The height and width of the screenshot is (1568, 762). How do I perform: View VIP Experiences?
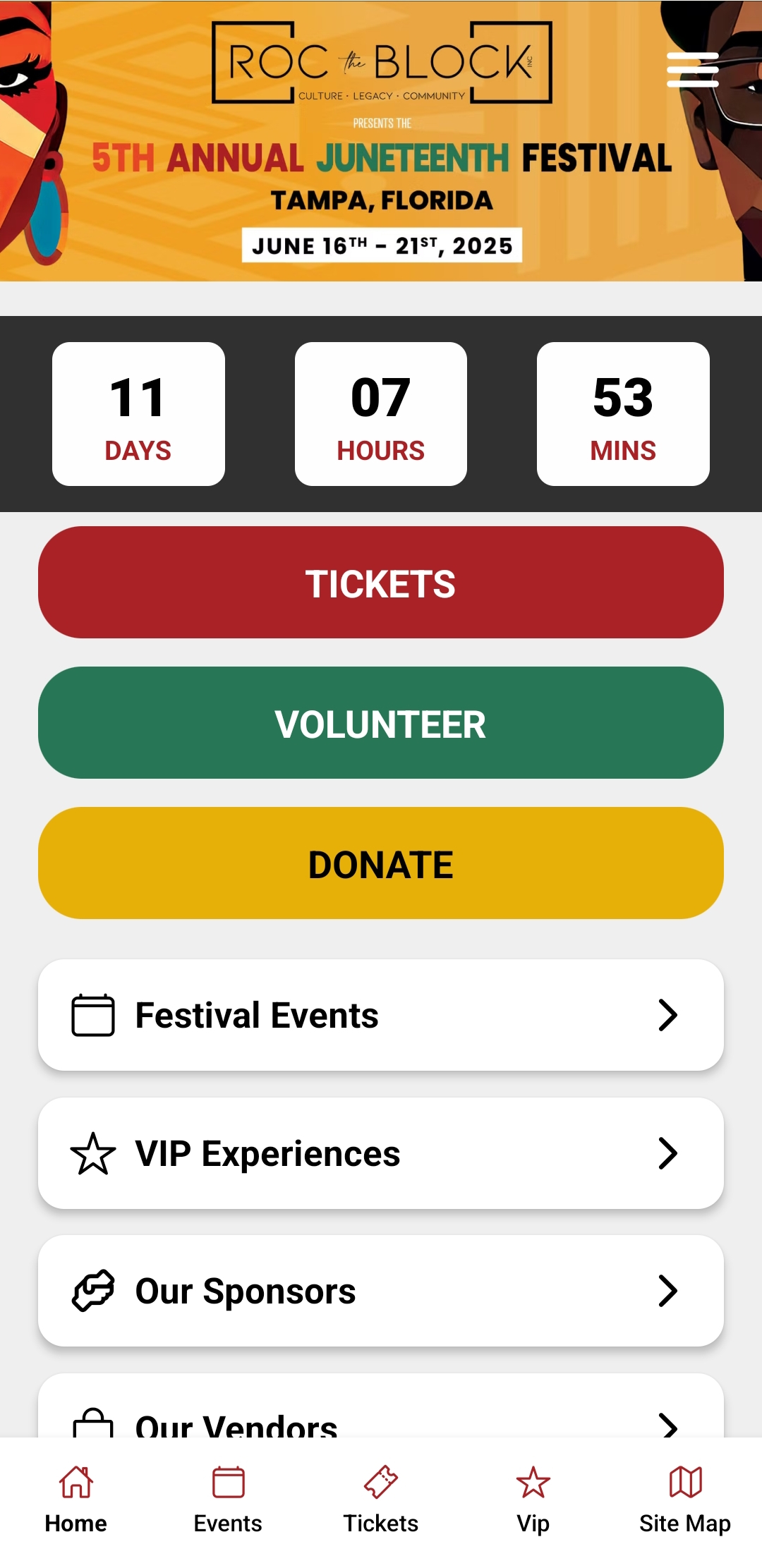click(381, 1153)
